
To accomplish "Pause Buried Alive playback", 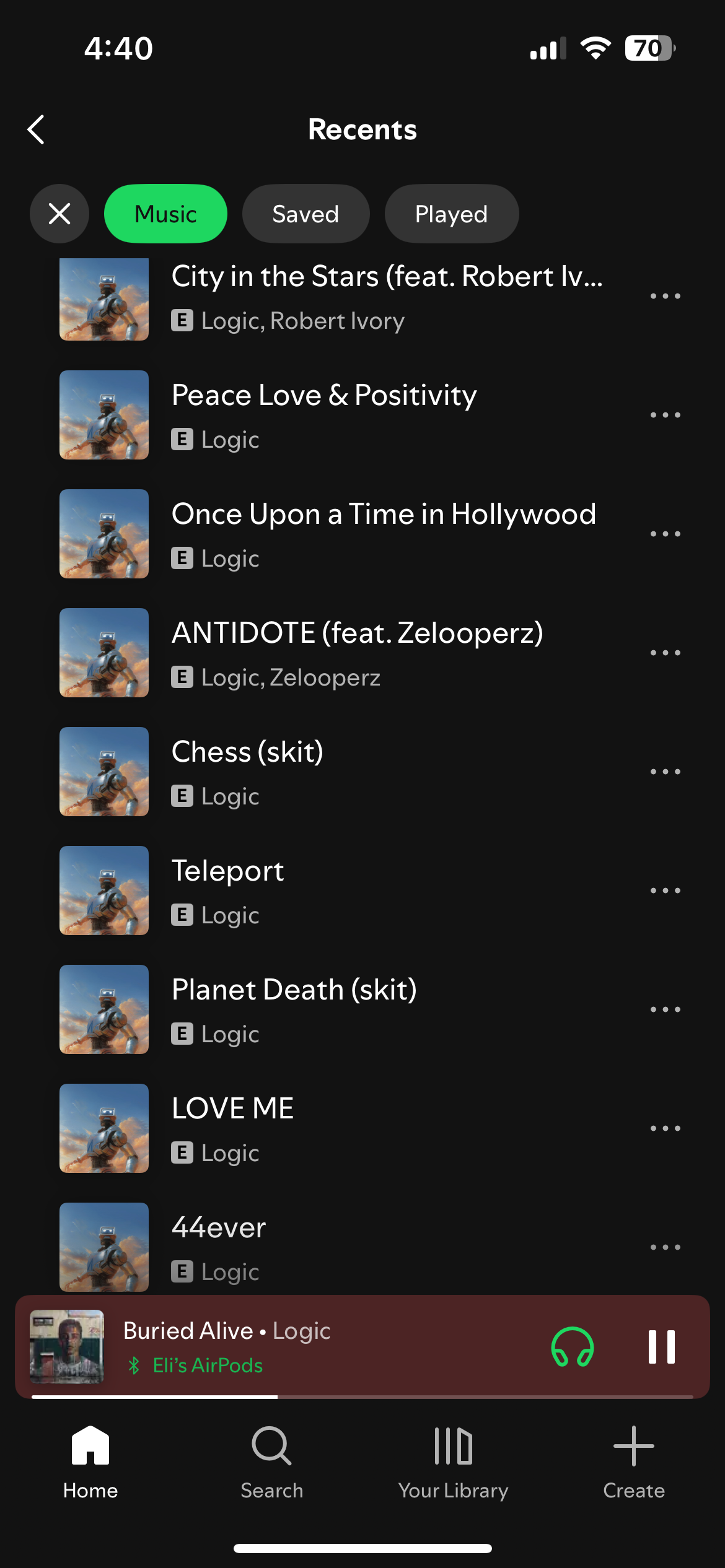I will 661,1347.
